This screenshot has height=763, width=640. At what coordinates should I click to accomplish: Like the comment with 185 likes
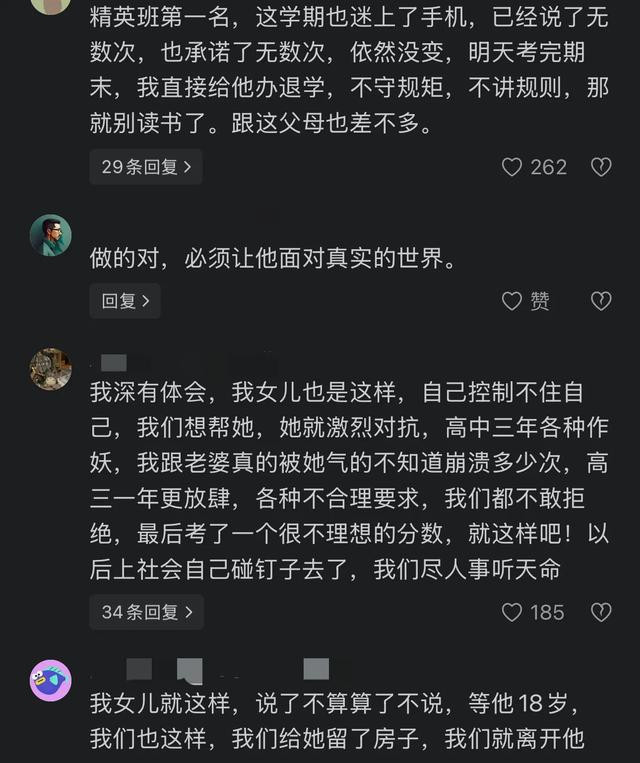[x=512, y=612]
